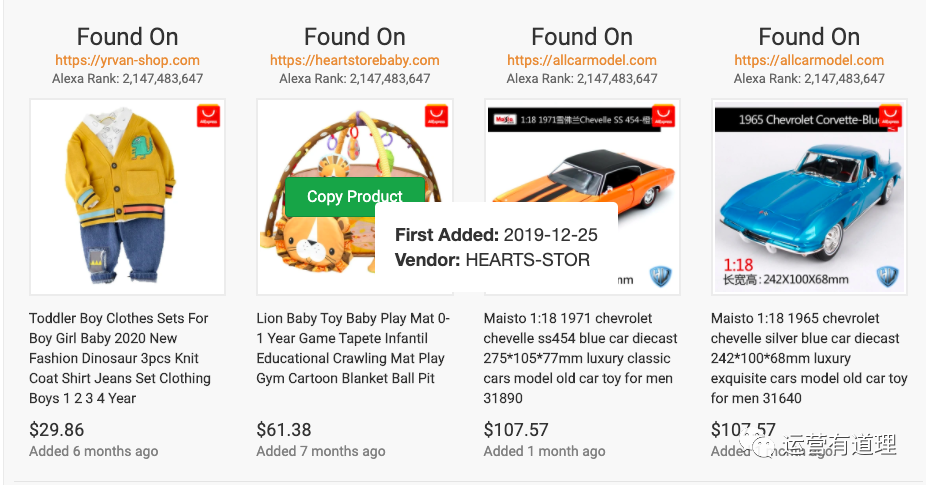This screenshot has height=485, width=926.
Task: Tap the Copy Product button
Action: pos(354,197)
